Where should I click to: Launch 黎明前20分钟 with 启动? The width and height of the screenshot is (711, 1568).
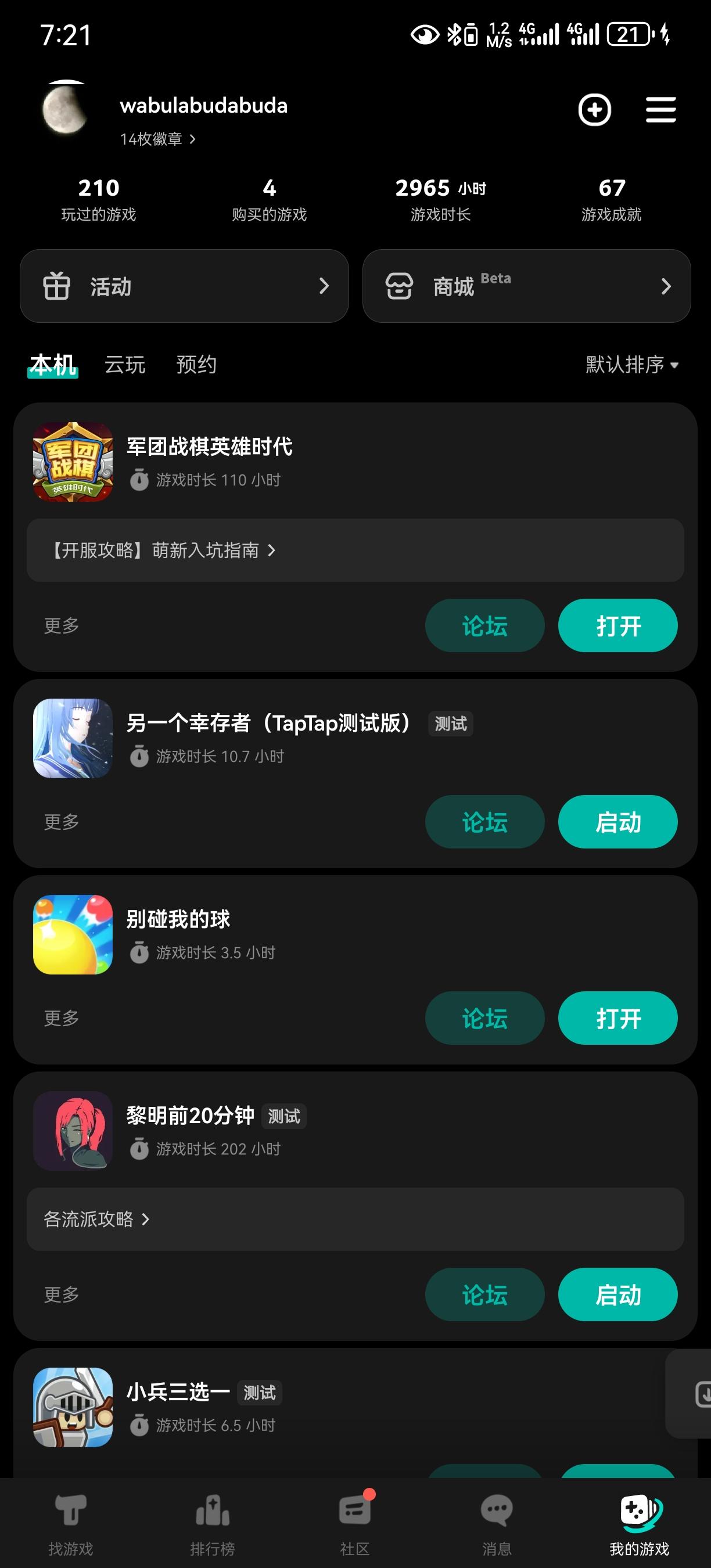(x=617, y=1294)
